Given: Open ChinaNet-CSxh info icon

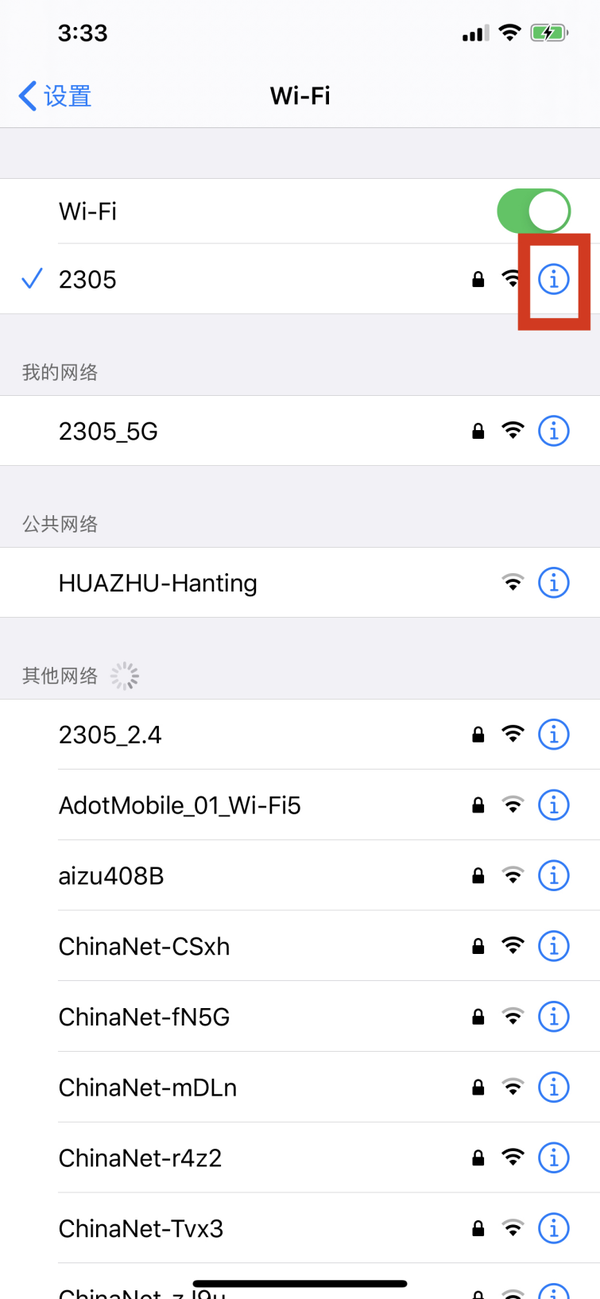Looking at the screenshot, I should point(553,946).
